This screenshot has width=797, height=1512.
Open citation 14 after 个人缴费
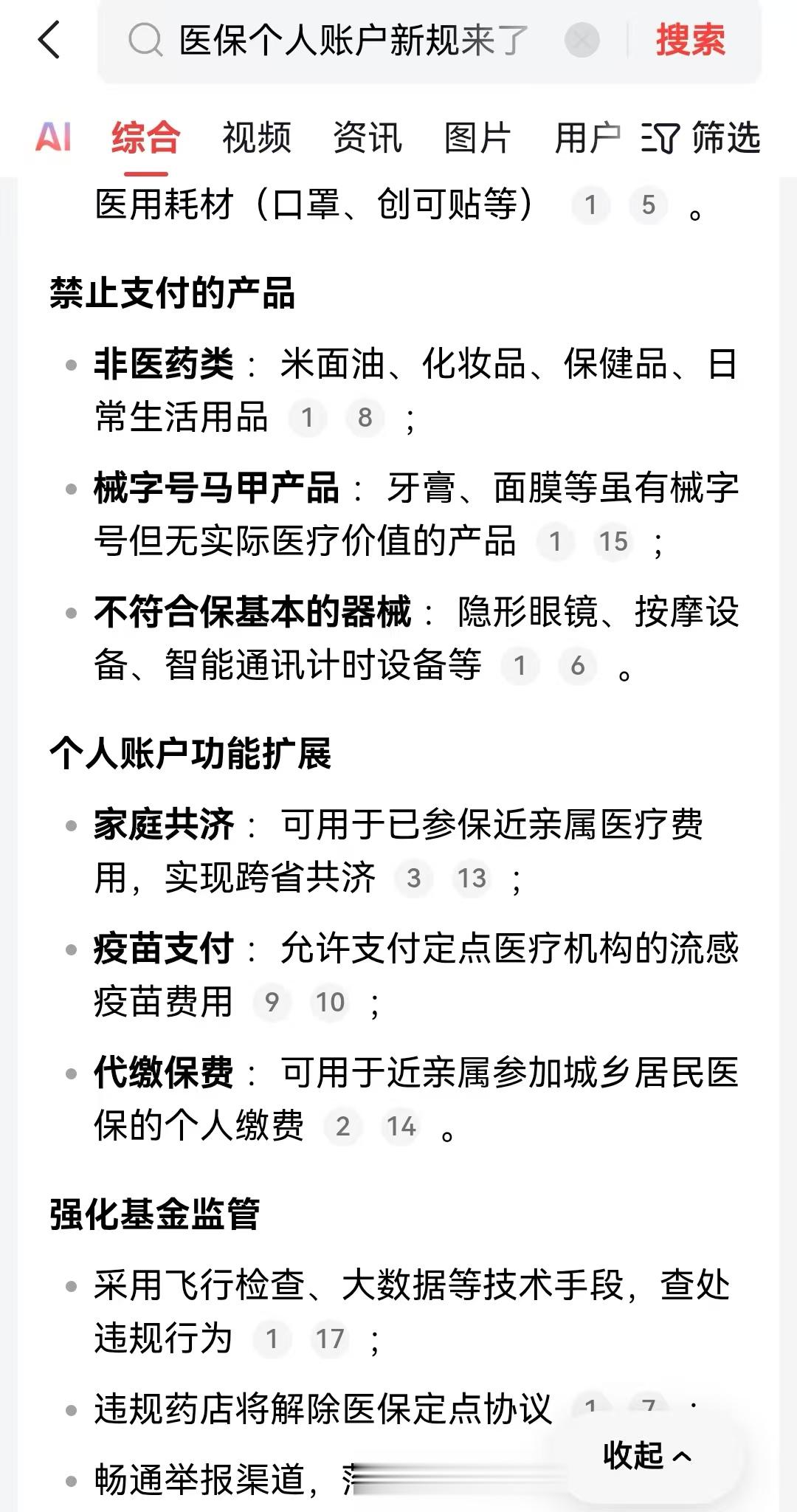click(x=401, y=1127)
